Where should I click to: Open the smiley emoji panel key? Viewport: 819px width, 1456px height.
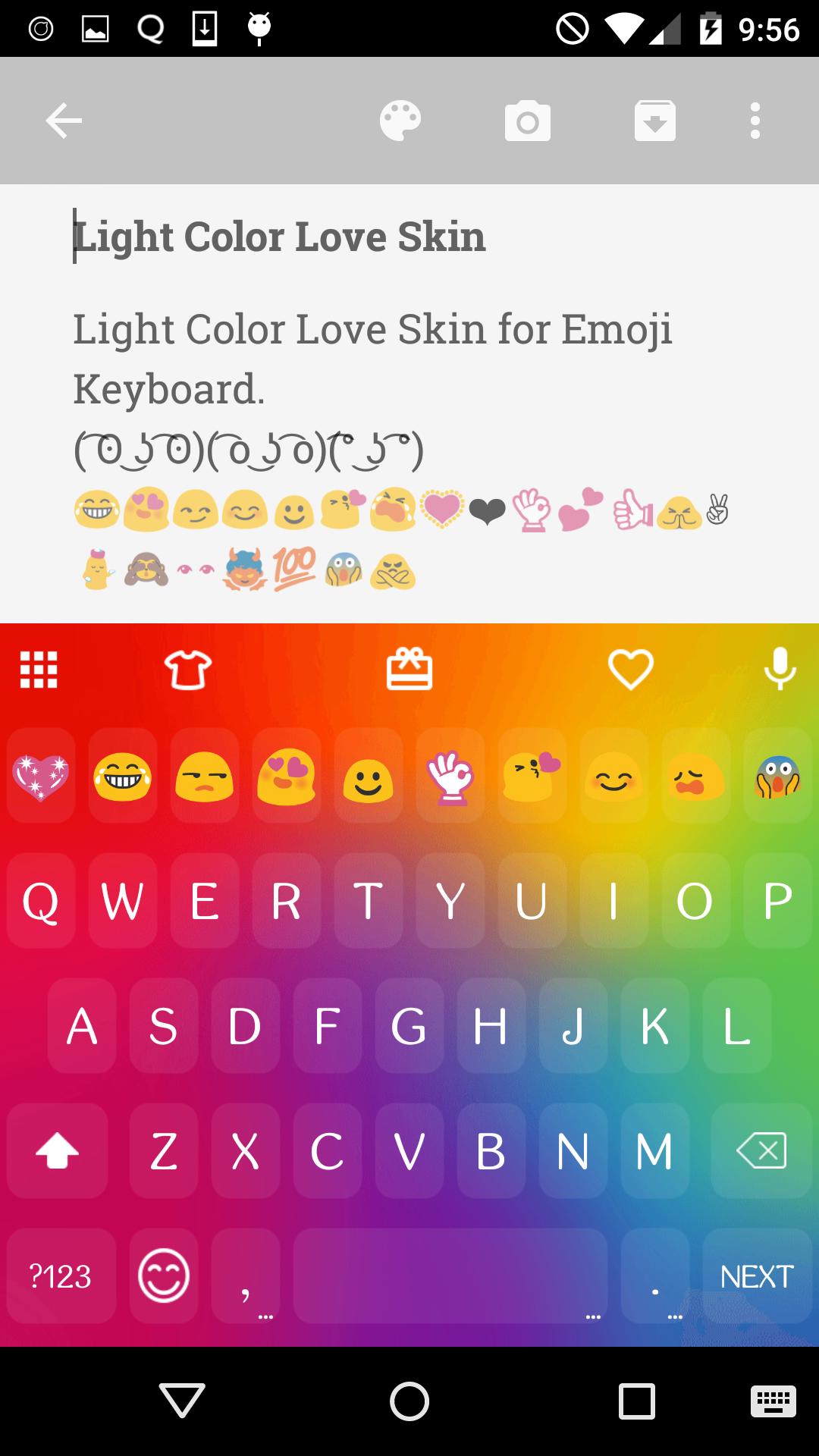[164, 1276]
